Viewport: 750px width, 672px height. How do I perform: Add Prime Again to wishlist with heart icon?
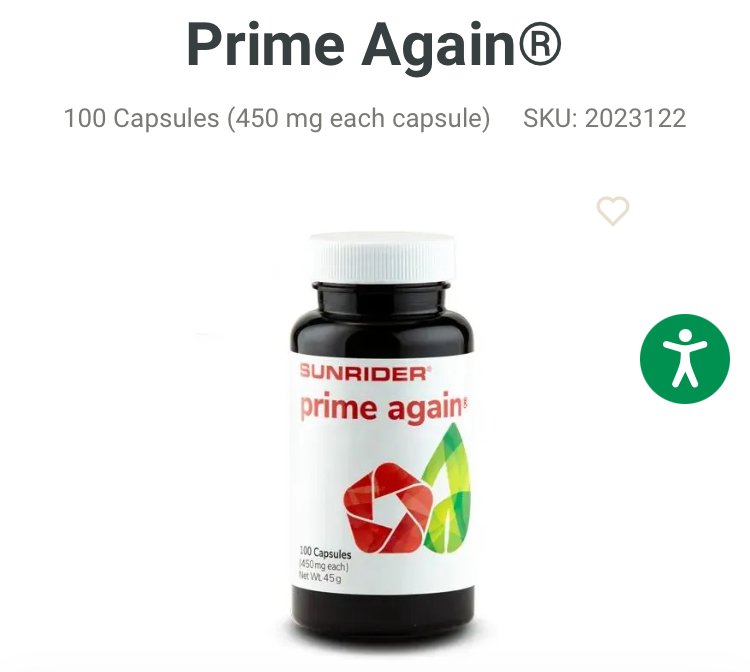613,211
